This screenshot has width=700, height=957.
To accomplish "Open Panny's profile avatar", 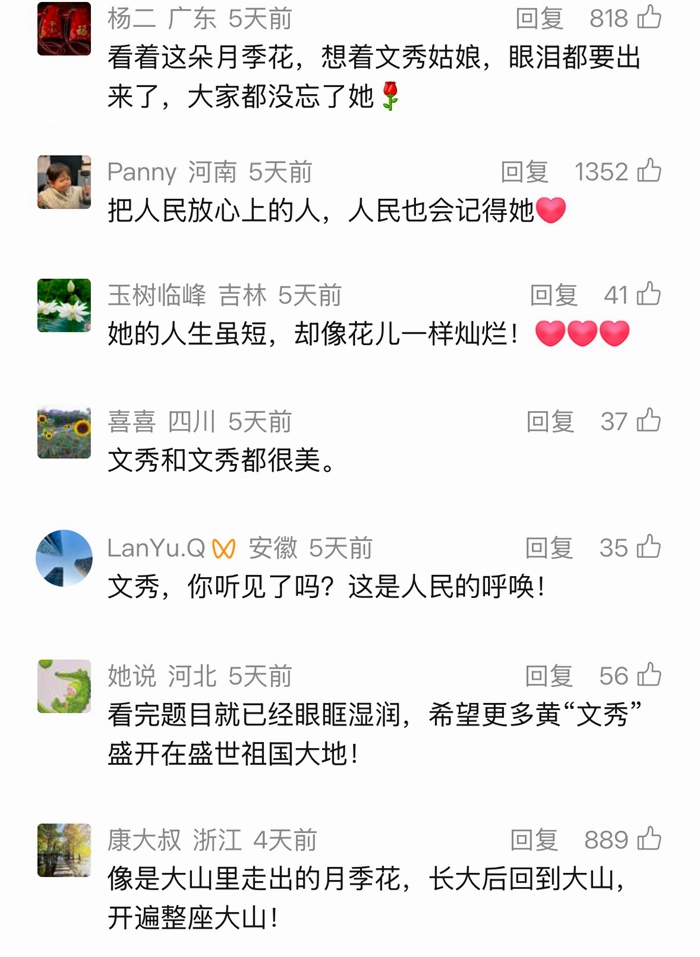I will 64,182.
